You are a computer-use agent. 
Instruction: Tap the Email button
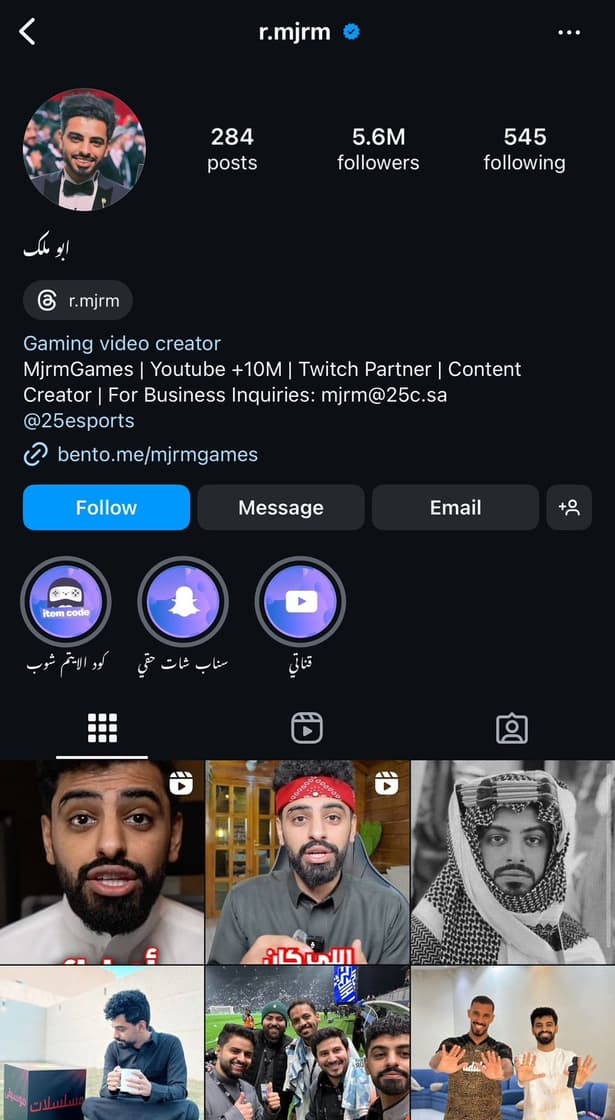(455, 507)
